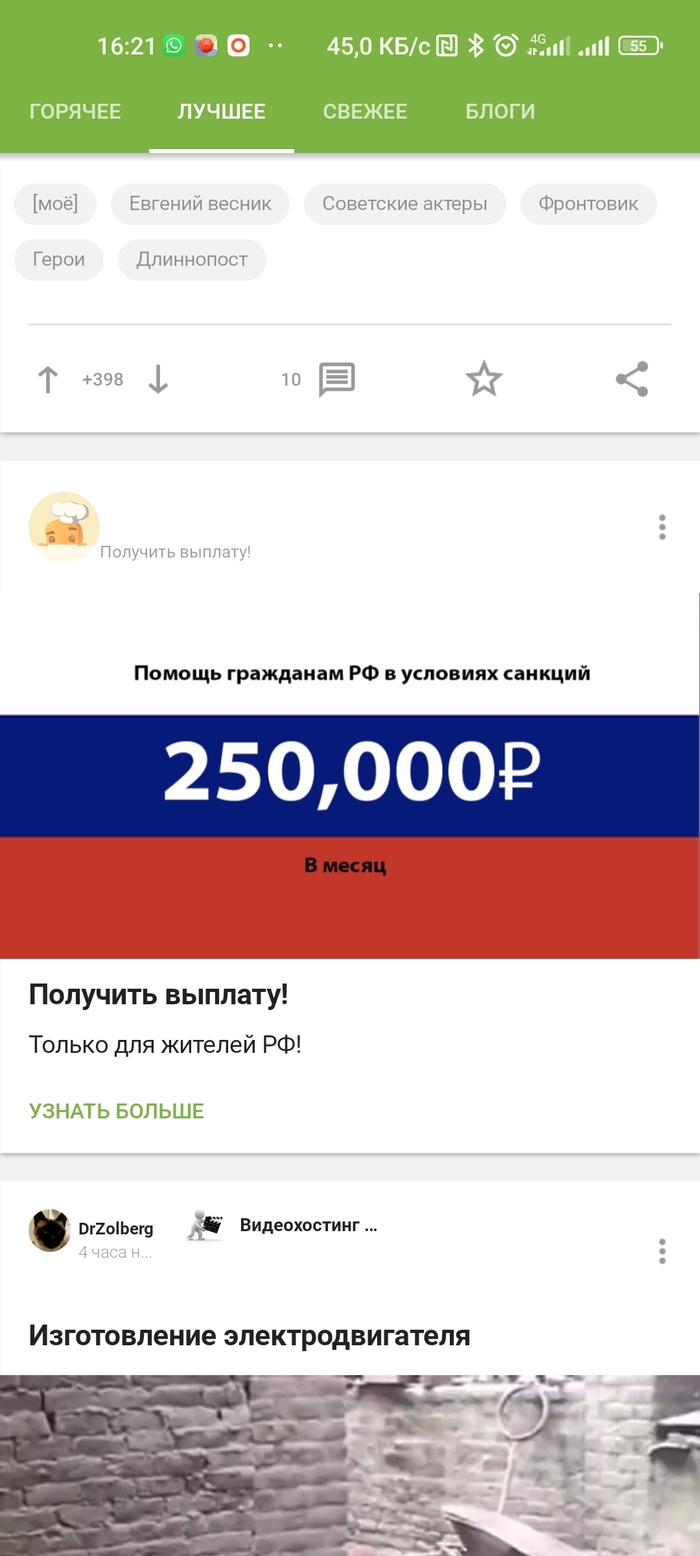Open the Длиннопост tag
The width and height of the screenshot is (700, 1556).
click(x=192, y=260)
